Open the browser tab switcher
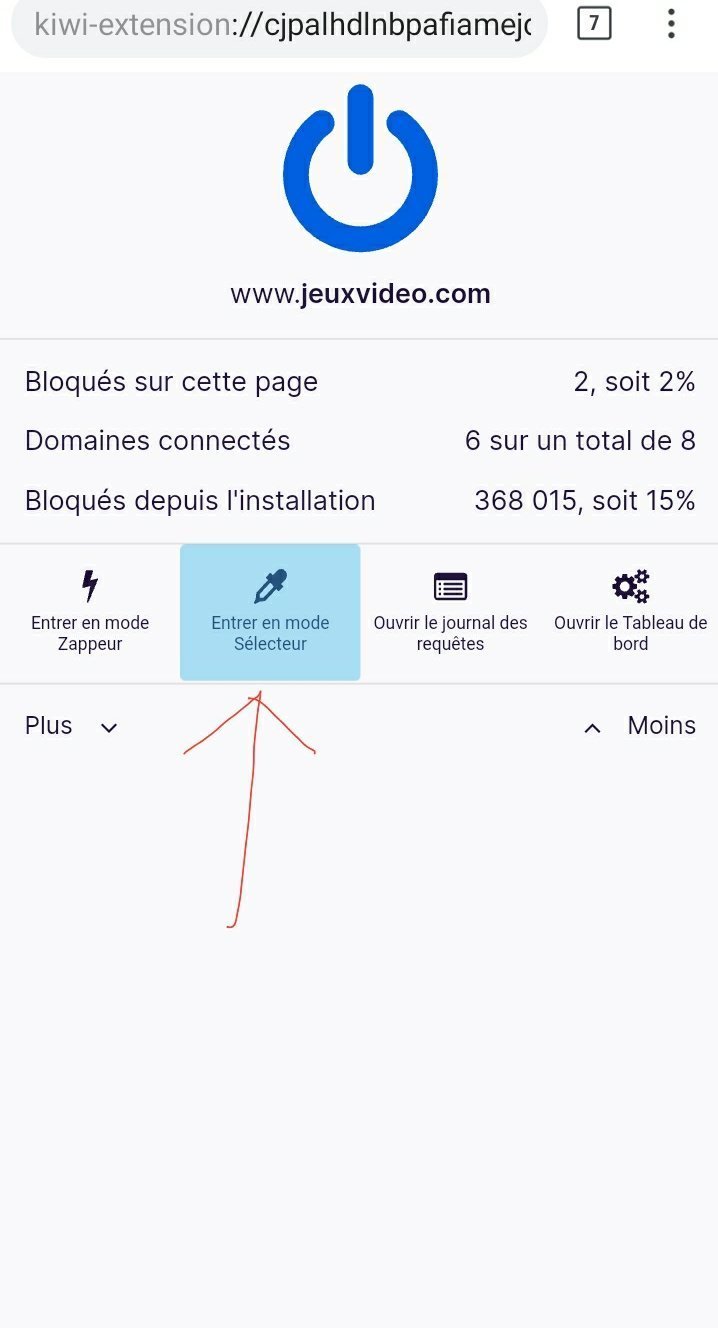The height and width of the screenshot is (1328, 718). pos(594,23)
